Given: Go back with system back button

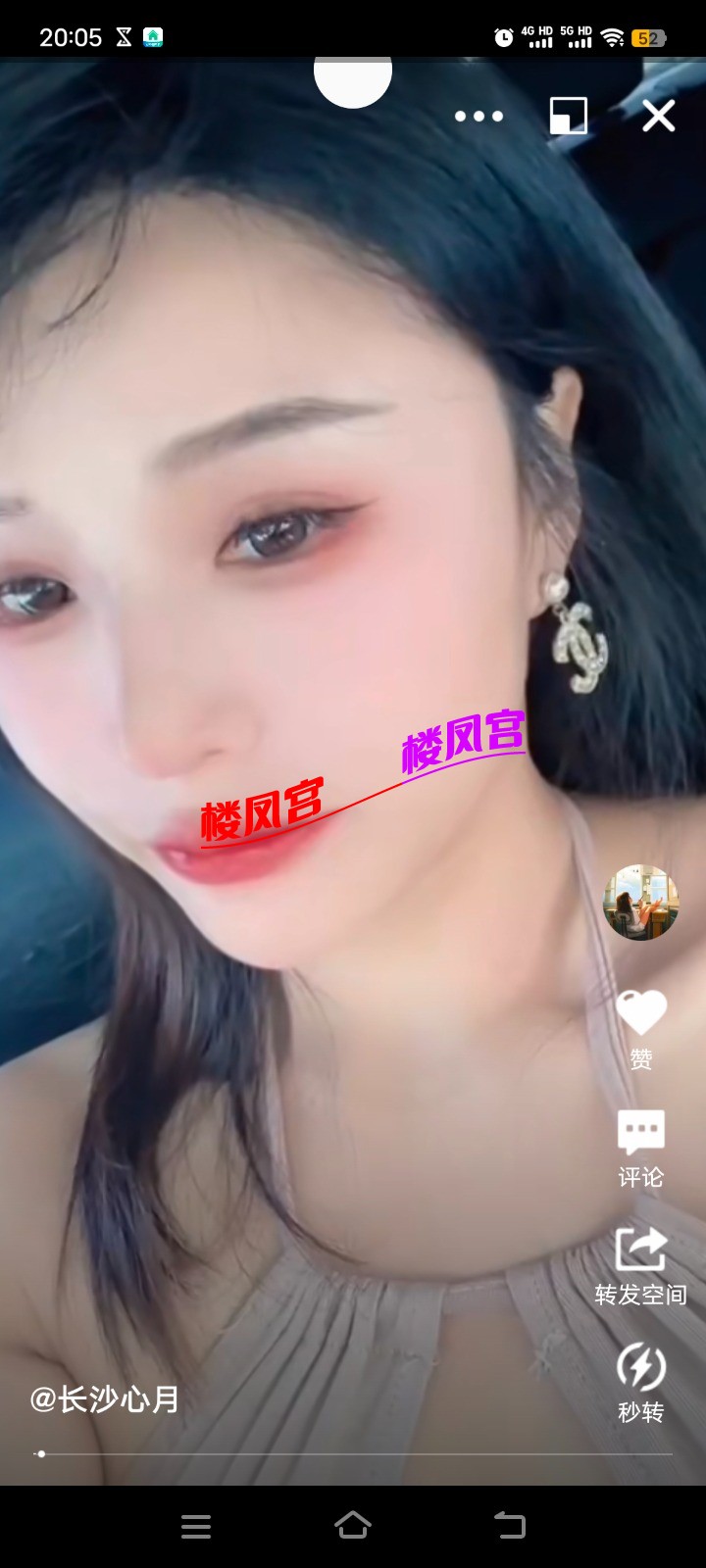Looking at the screenshot, I should tap(510, 1526).
